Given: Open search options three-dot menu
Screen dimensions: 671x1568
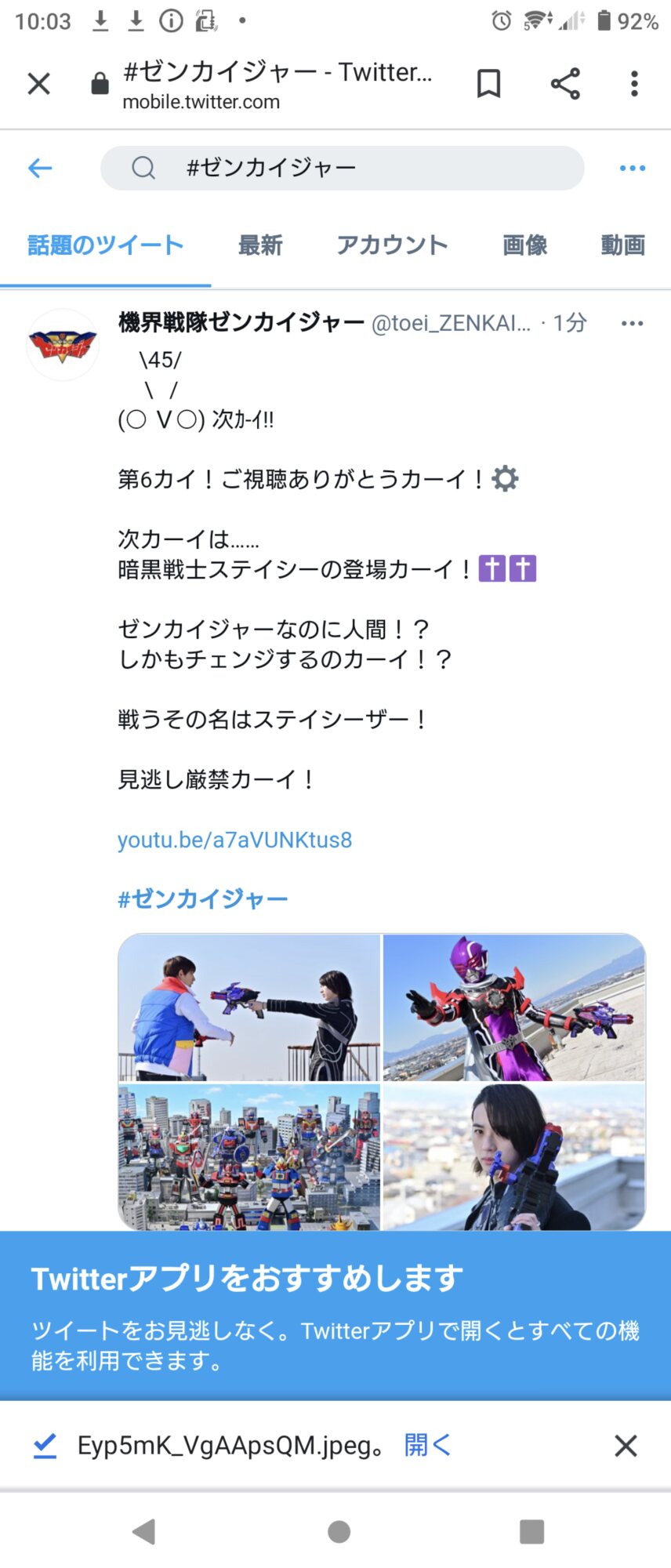Looking at the screenshot, I should pos(632,168).
